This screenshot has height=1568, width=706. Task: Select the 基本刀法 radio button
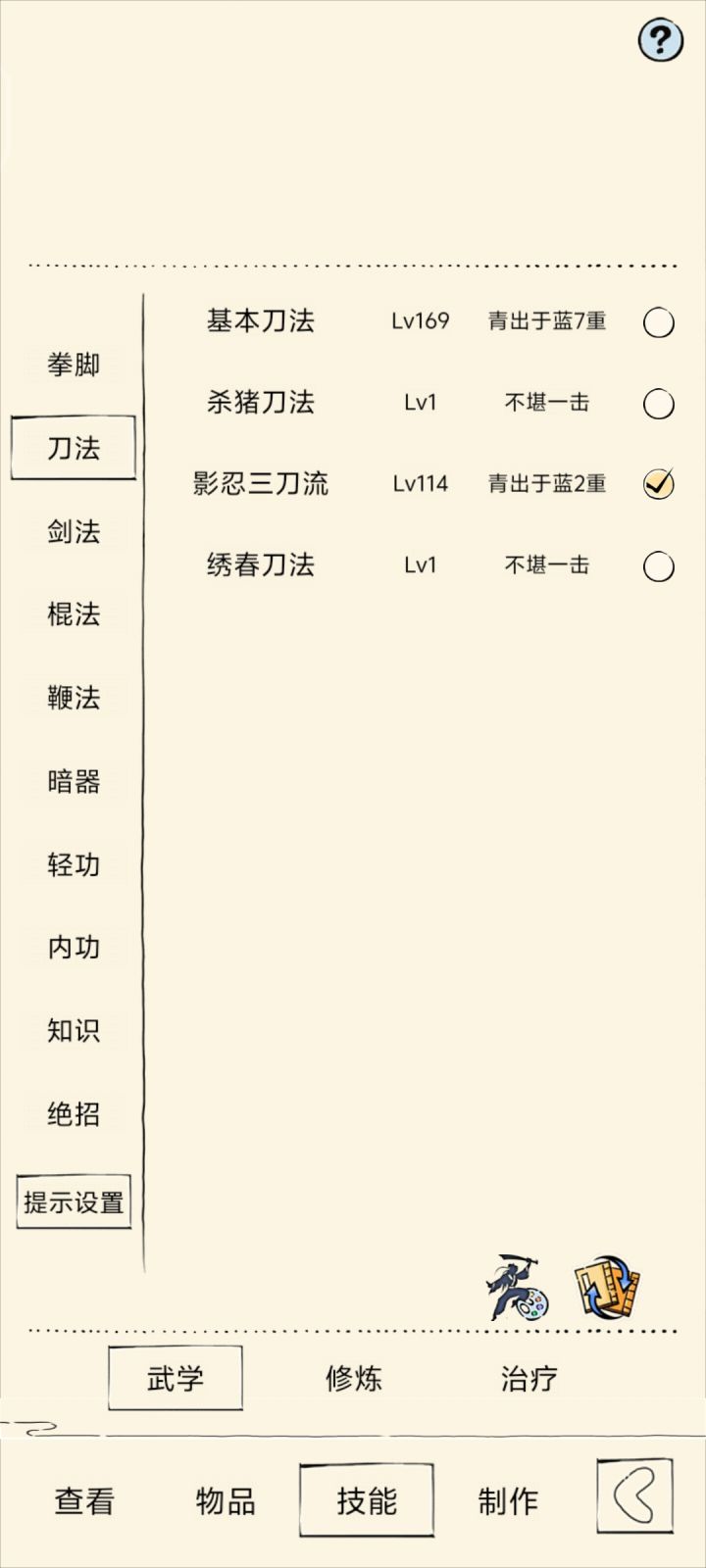[659, 322]
